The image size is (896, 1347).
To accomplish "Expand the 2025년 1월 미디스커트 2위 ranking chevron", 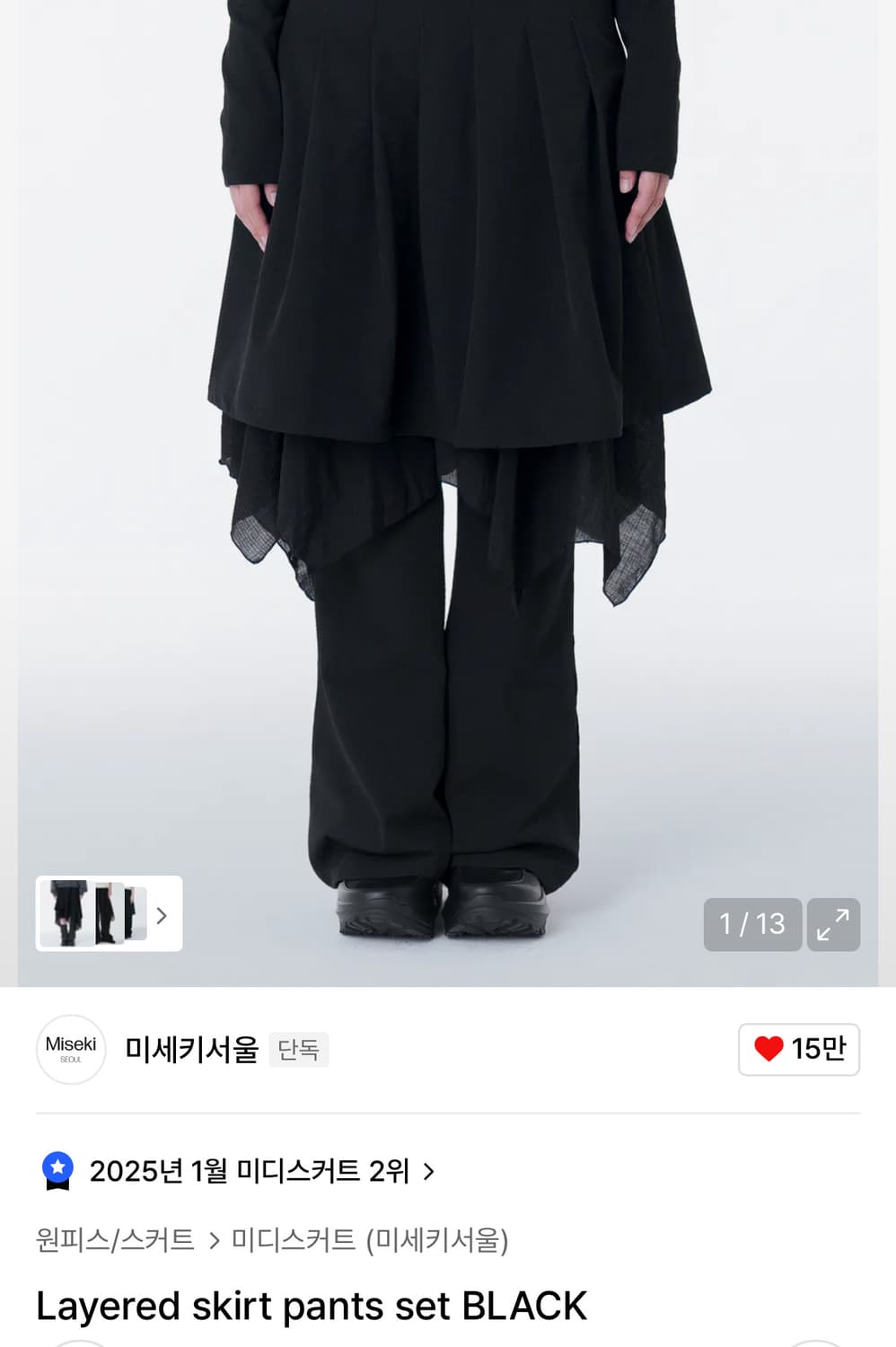I will [431, 1170].
